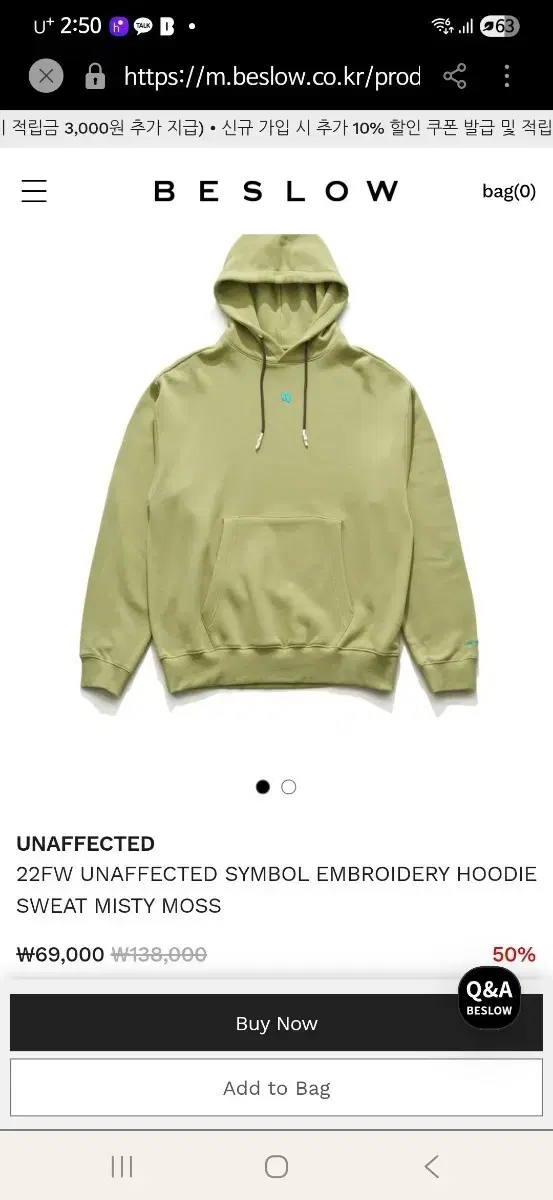This screenshot has width=553, height=1200.
Task: Open recent apps from navigation bar
Action: pos(122,1166)
